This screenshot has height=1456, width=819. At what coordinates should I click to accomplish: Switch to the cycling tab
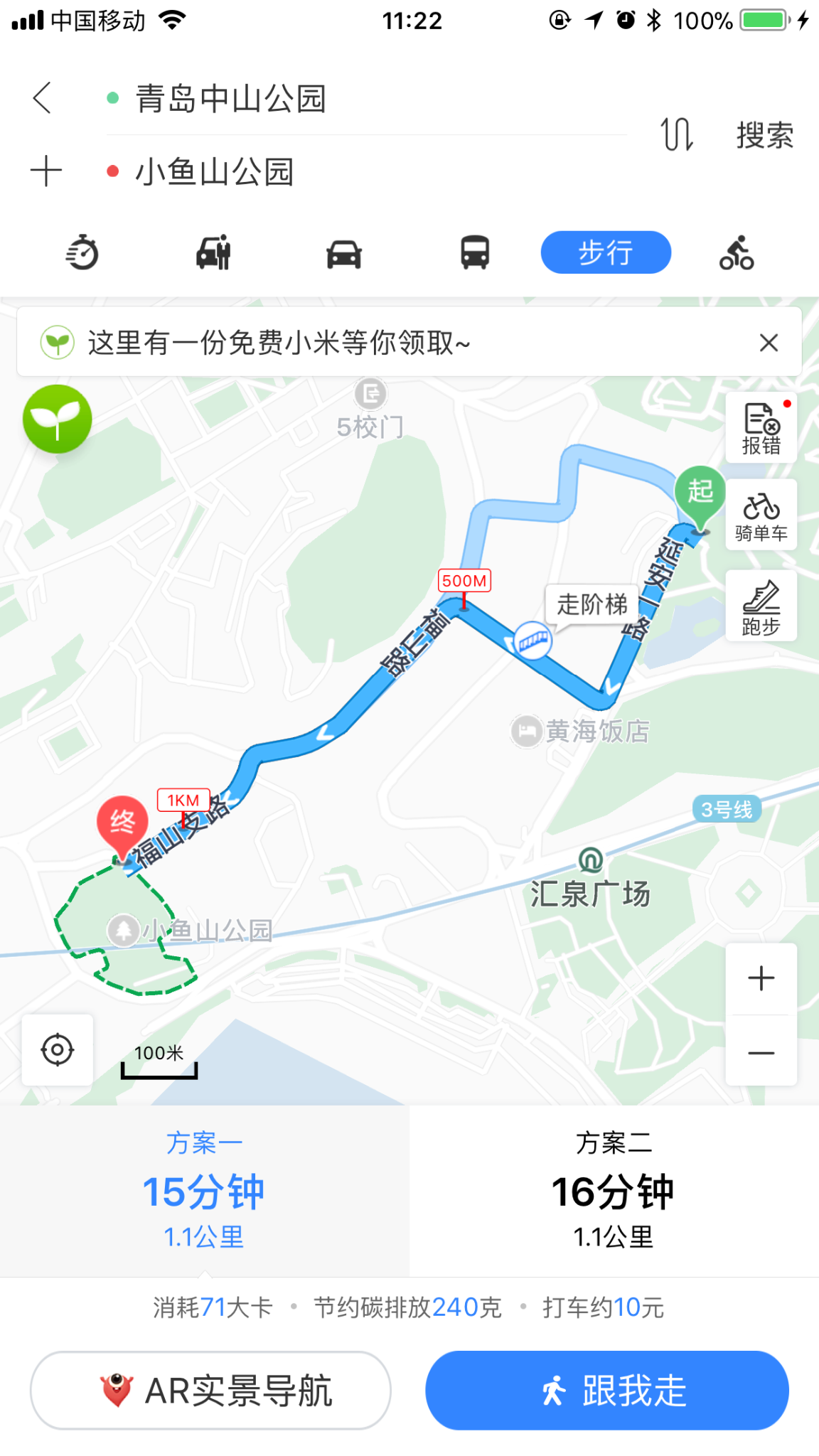737,252
